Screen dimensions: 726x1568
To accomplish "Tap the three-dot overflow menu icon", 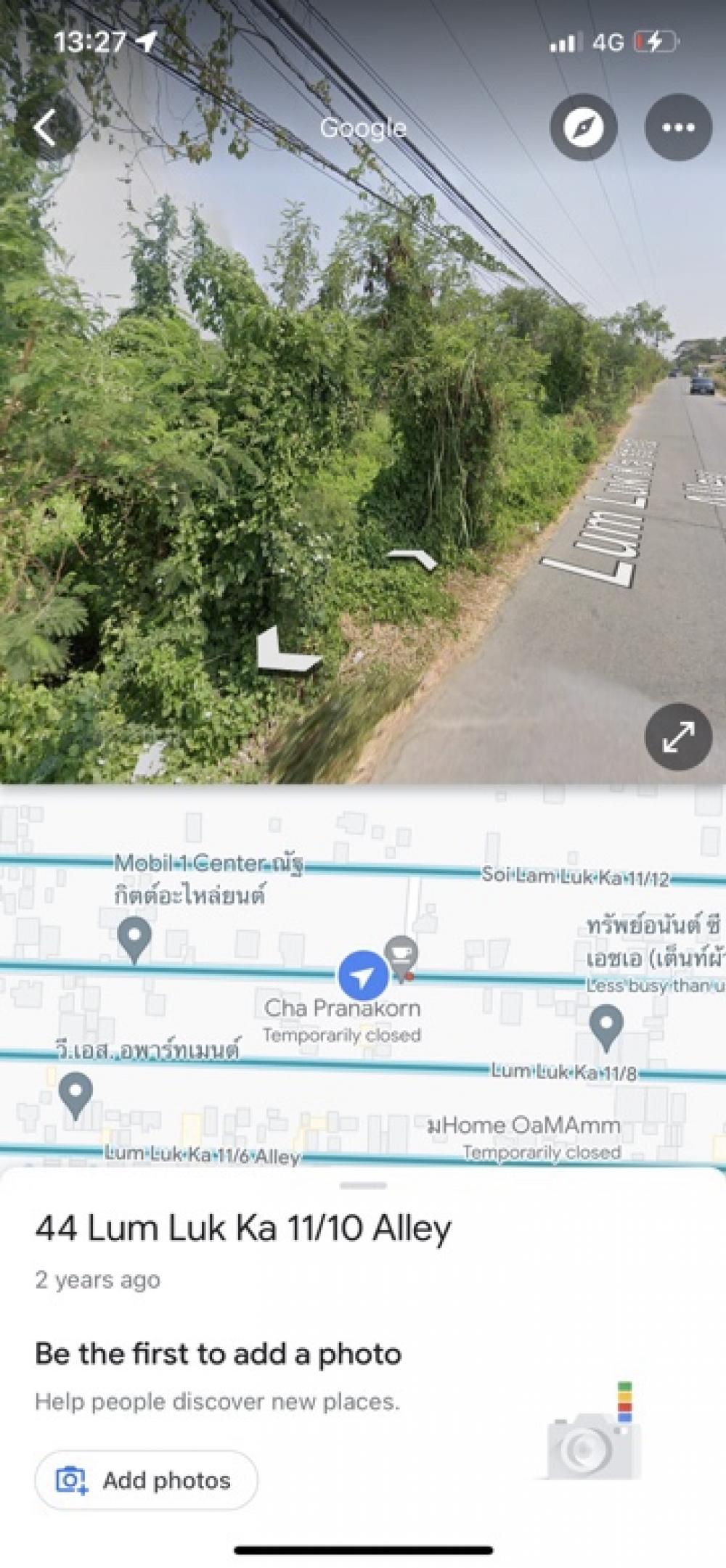I will click(x=677, y=128).
